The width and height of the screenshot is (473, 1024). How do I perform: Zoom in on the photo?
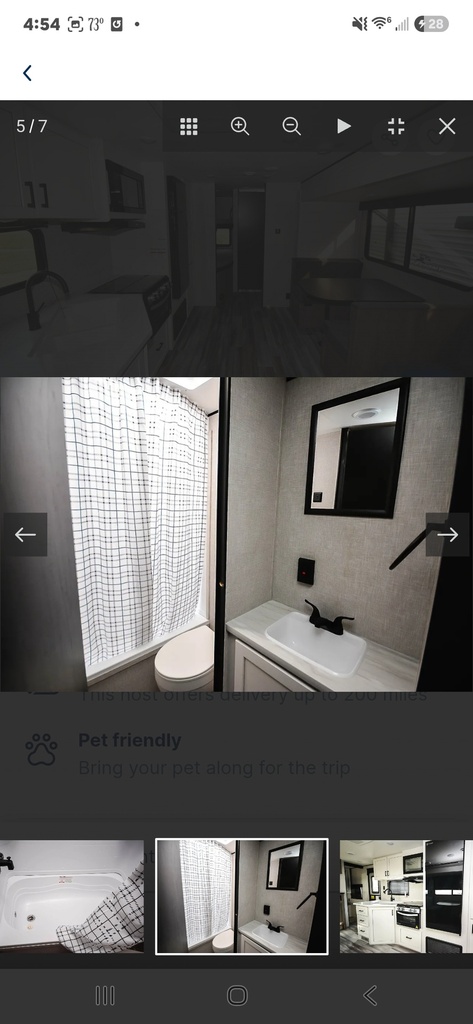(x=240, y=127)
